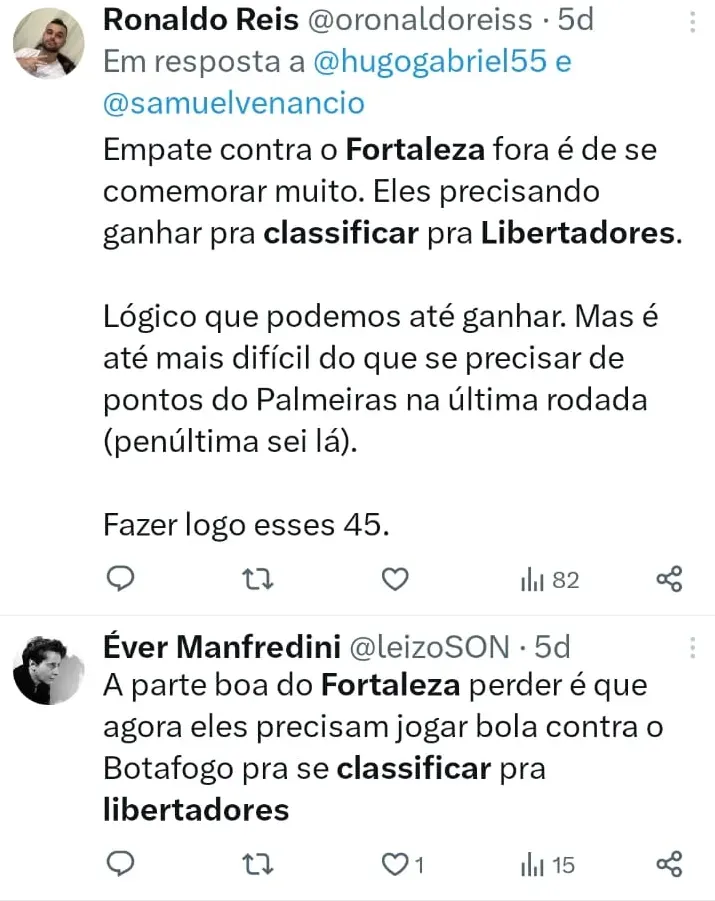Open Ronaldo Reis's profile picture
715x901 pixels.
48,45
